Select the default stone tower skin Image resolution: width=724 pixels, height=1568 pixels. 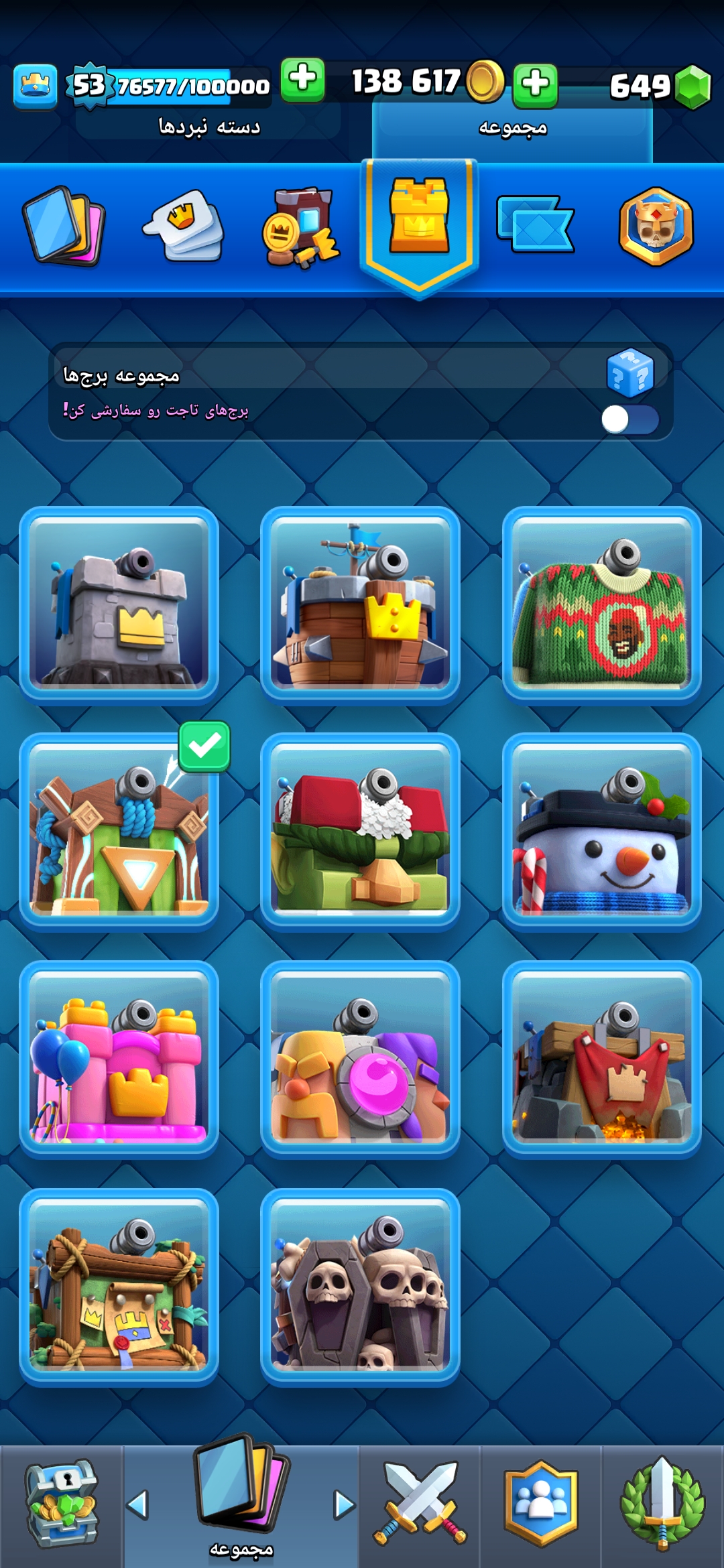click(x=119, y=604)
